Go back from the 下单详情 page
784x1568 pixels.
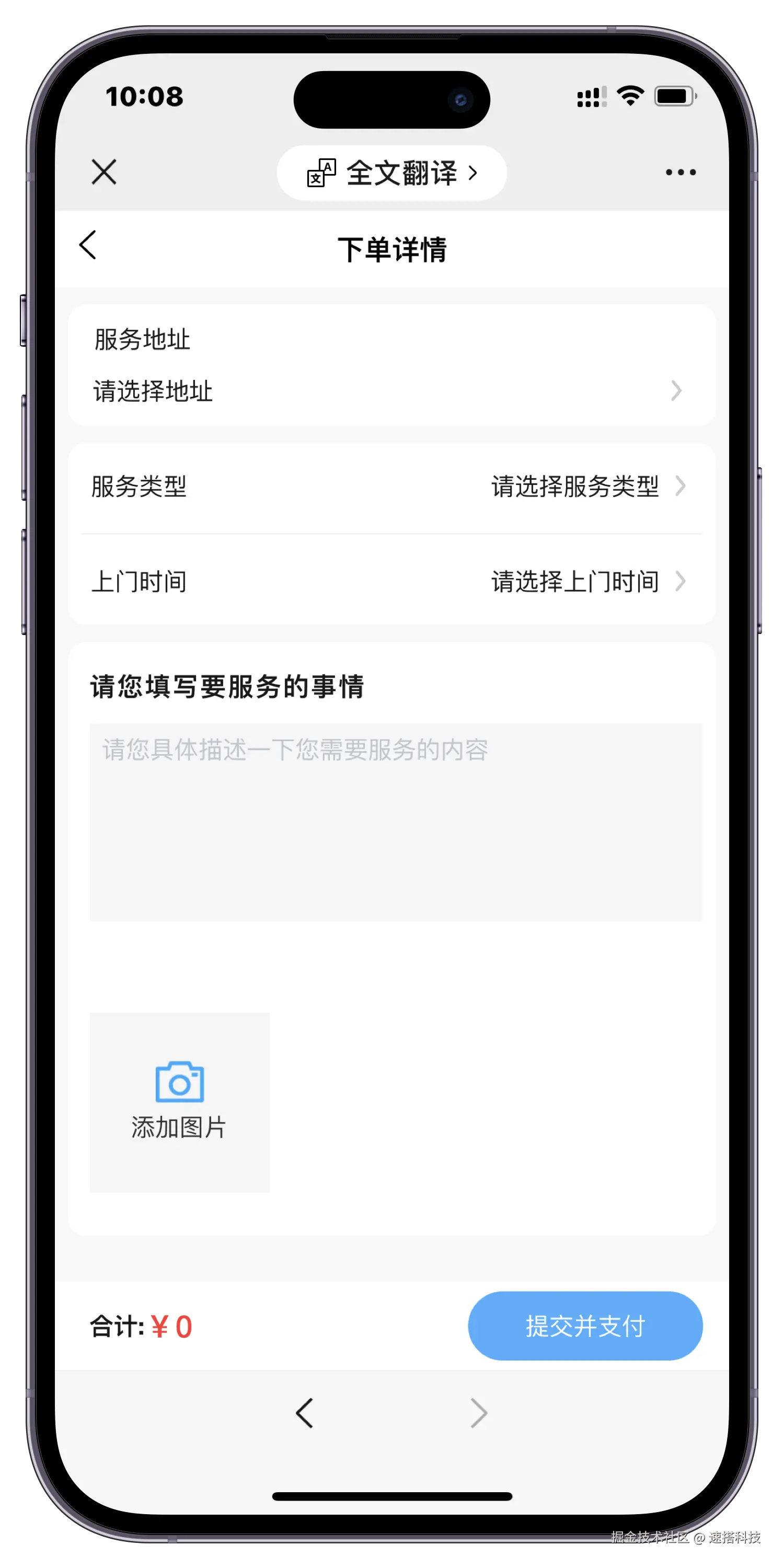pyautogui.click(x=88, y=245)
